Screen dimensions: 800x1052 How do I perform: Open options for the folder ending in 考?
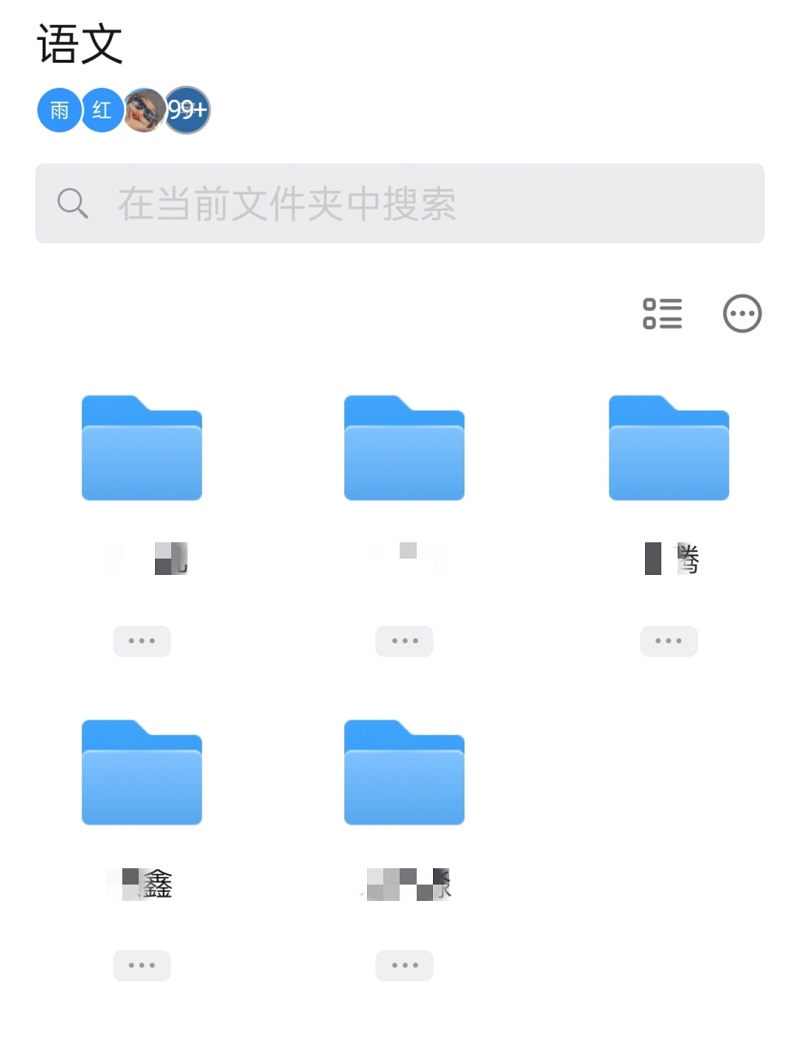(668, 641)
